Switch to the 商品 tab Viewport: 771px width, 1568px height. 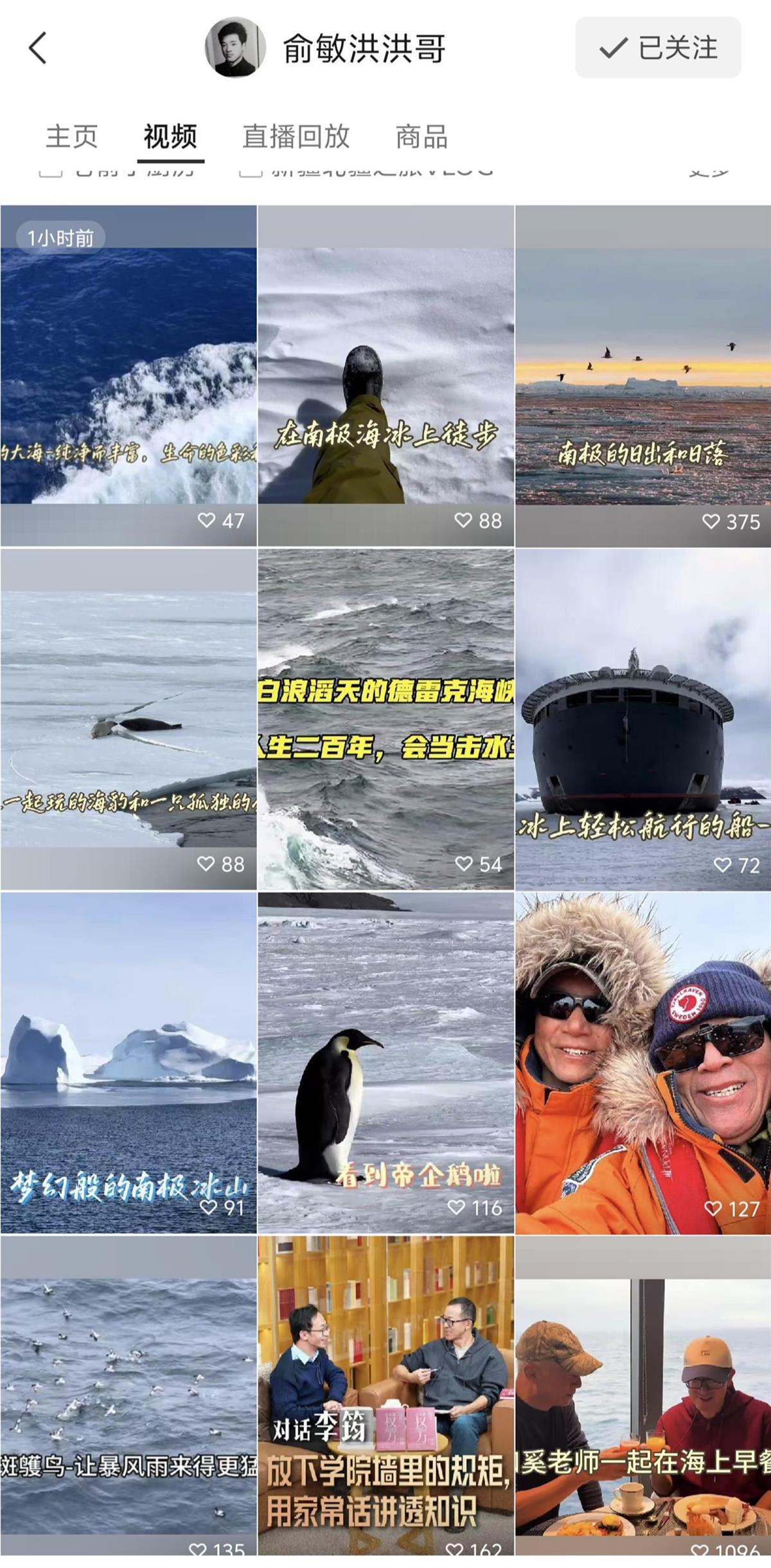pyautogui.click(x=421, y=137)
